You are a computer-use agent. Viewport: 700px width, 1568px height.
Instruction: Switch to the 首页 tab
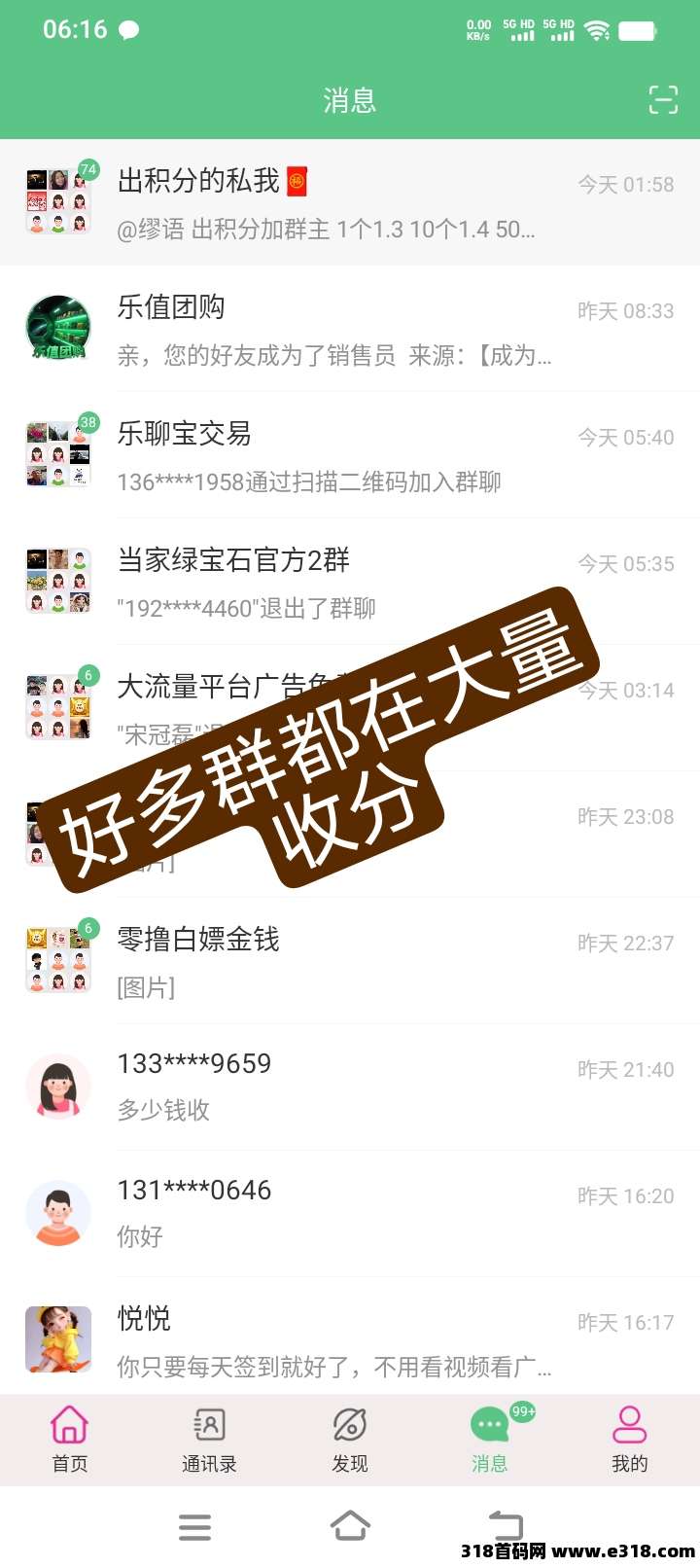70,1440
